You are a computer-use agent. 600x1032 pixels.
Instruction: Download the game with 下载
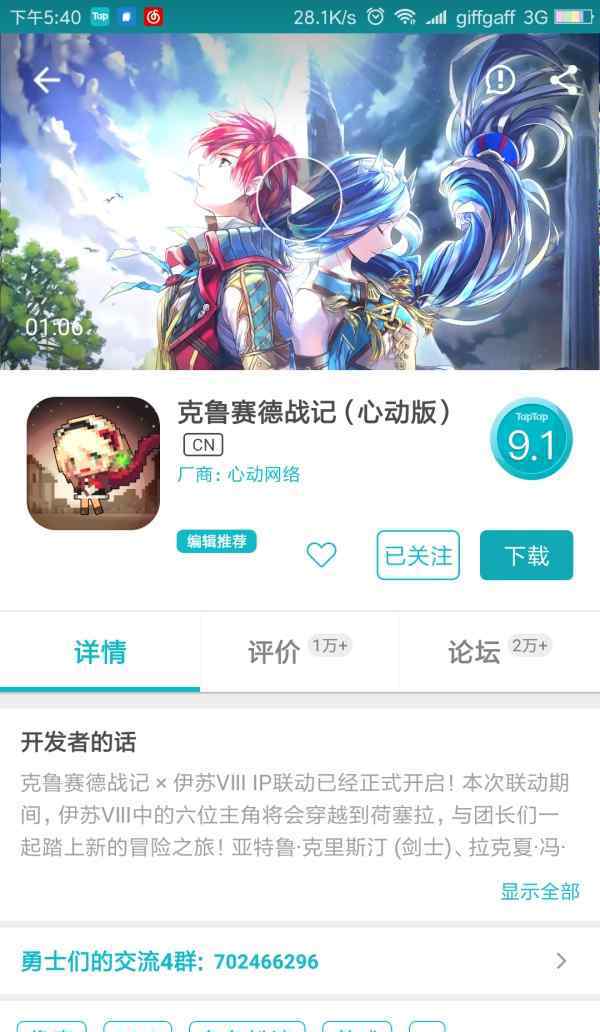coord(526,555)
